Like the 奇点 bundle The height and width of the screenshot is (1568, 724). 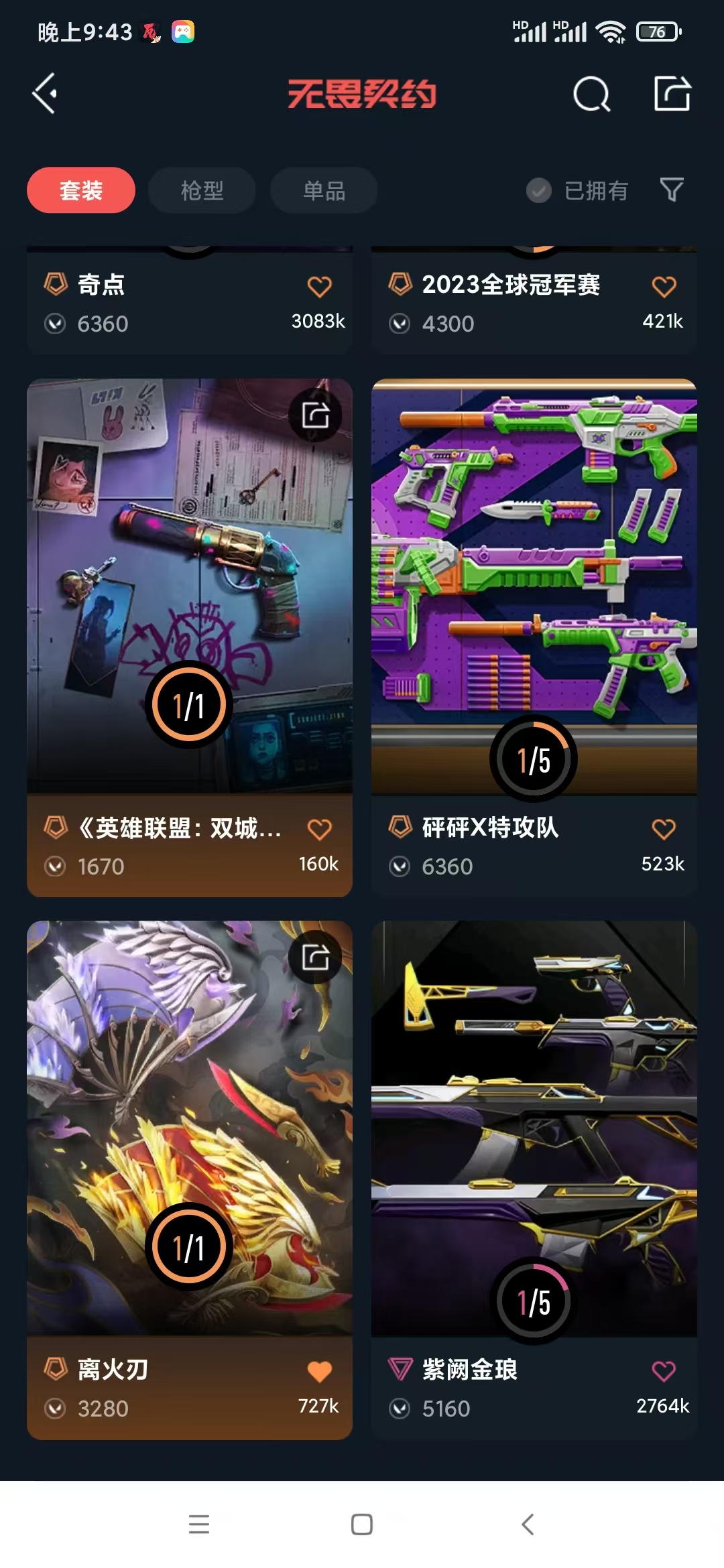tap(320, 287)
